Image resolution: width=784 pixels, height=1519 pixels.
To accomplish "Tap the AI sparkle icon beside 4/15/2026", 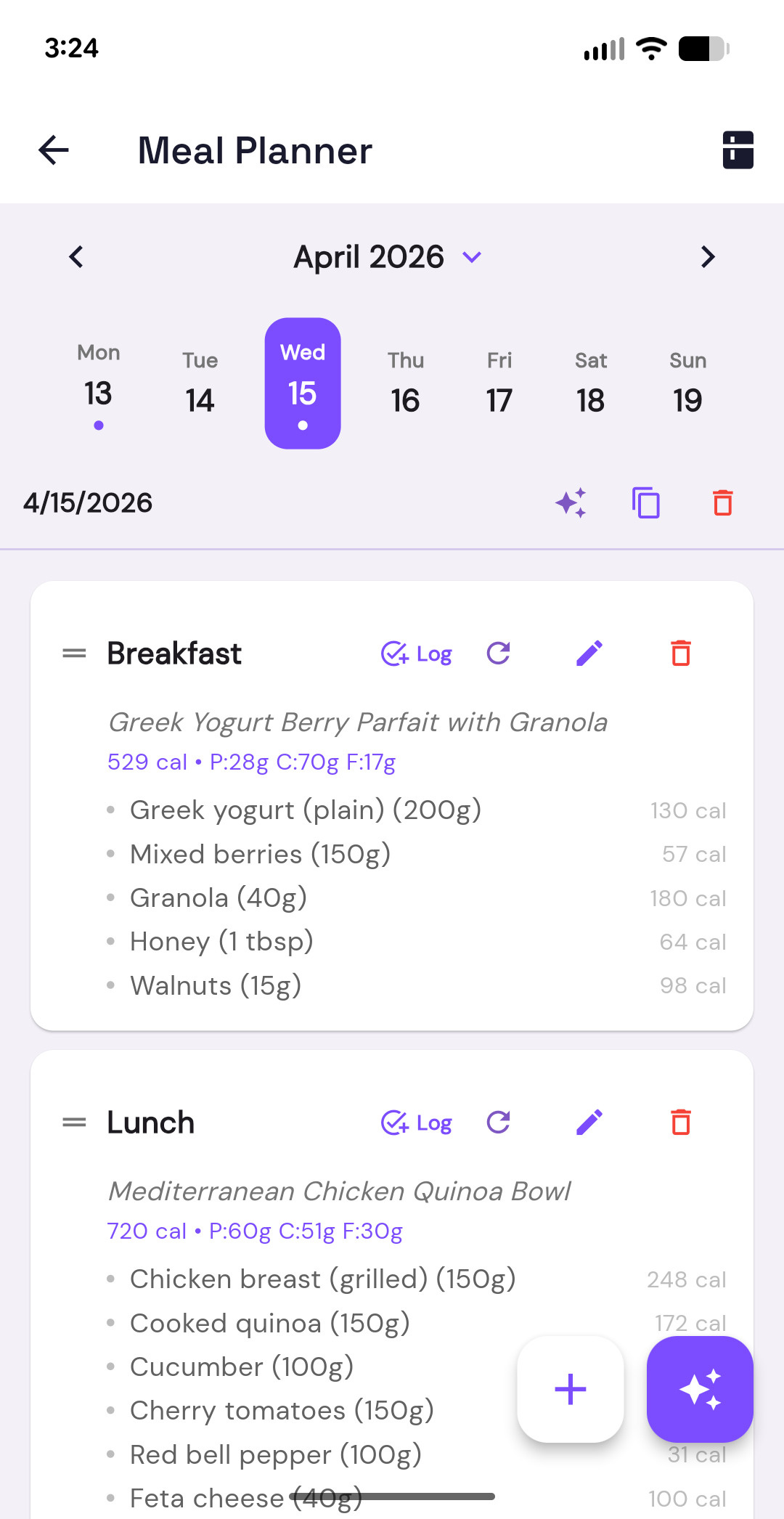I will click(x=571, y=502).
